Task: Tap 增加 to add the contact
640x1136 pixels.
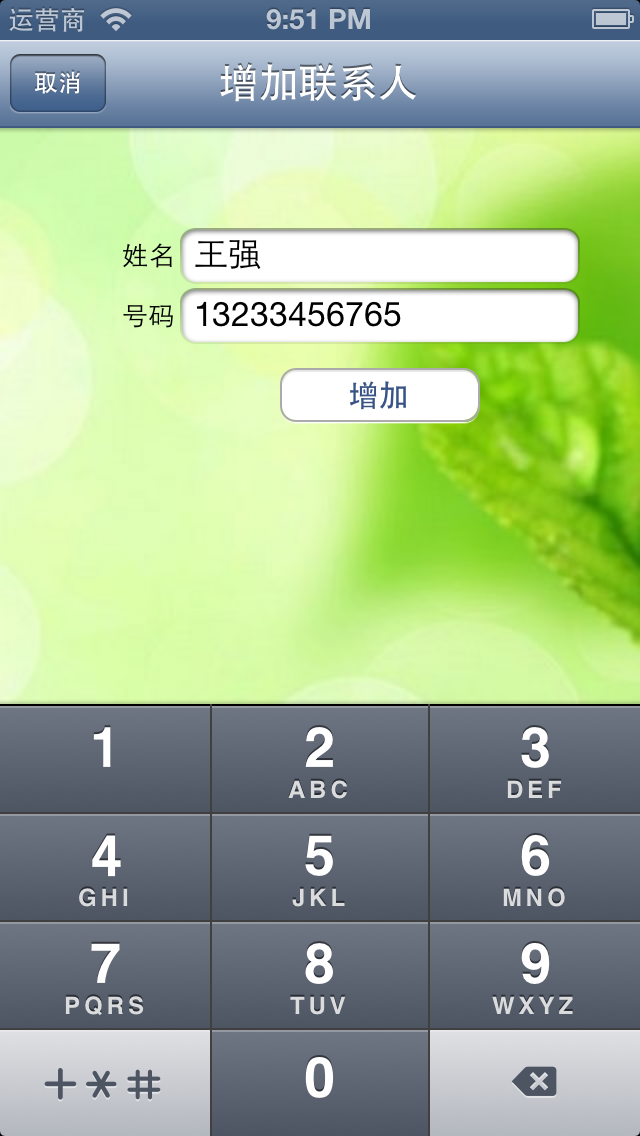Action: tap(379, 396)
